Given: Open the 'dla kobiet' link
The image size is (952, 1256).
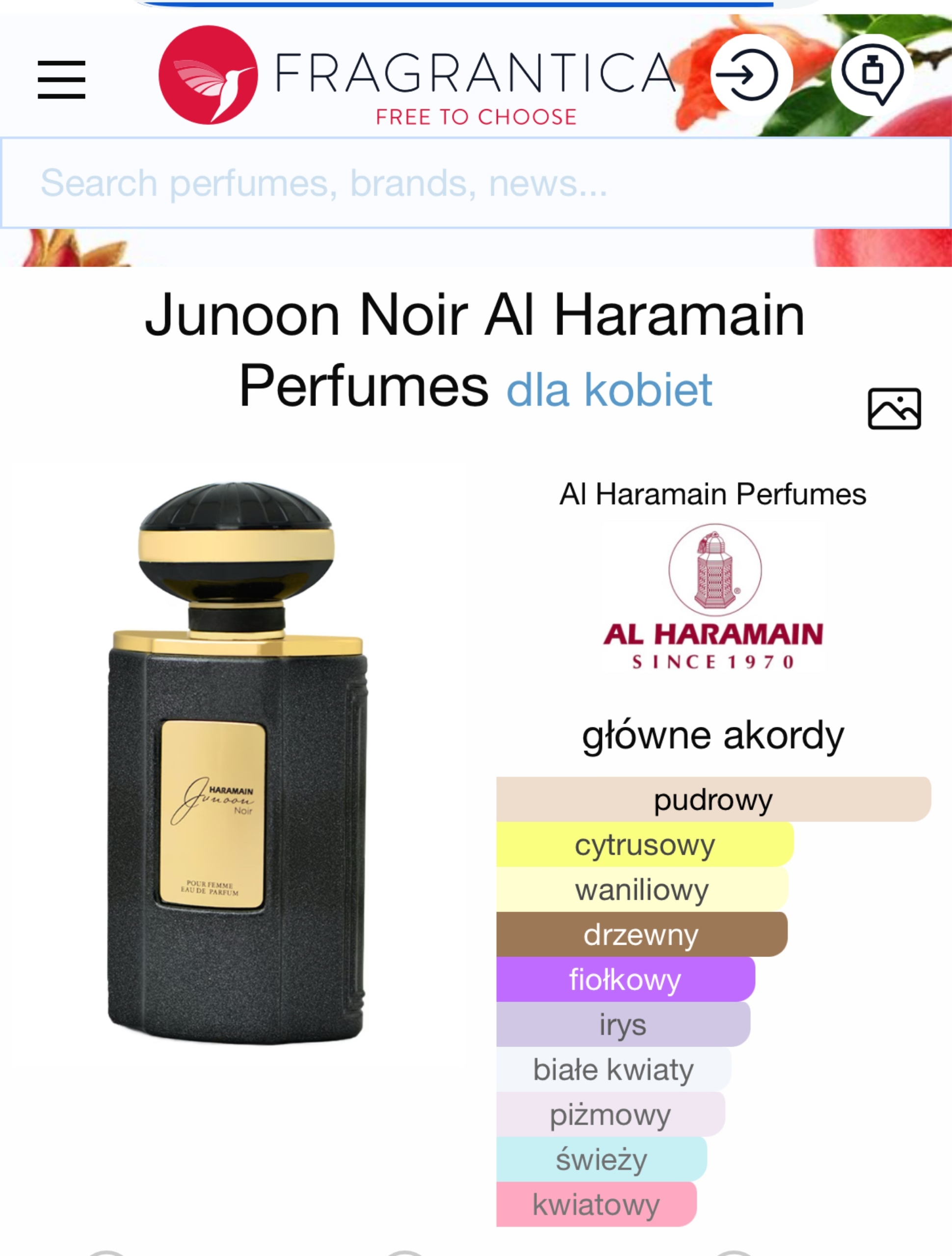Looking at the screenshot, I should point(608,390).
